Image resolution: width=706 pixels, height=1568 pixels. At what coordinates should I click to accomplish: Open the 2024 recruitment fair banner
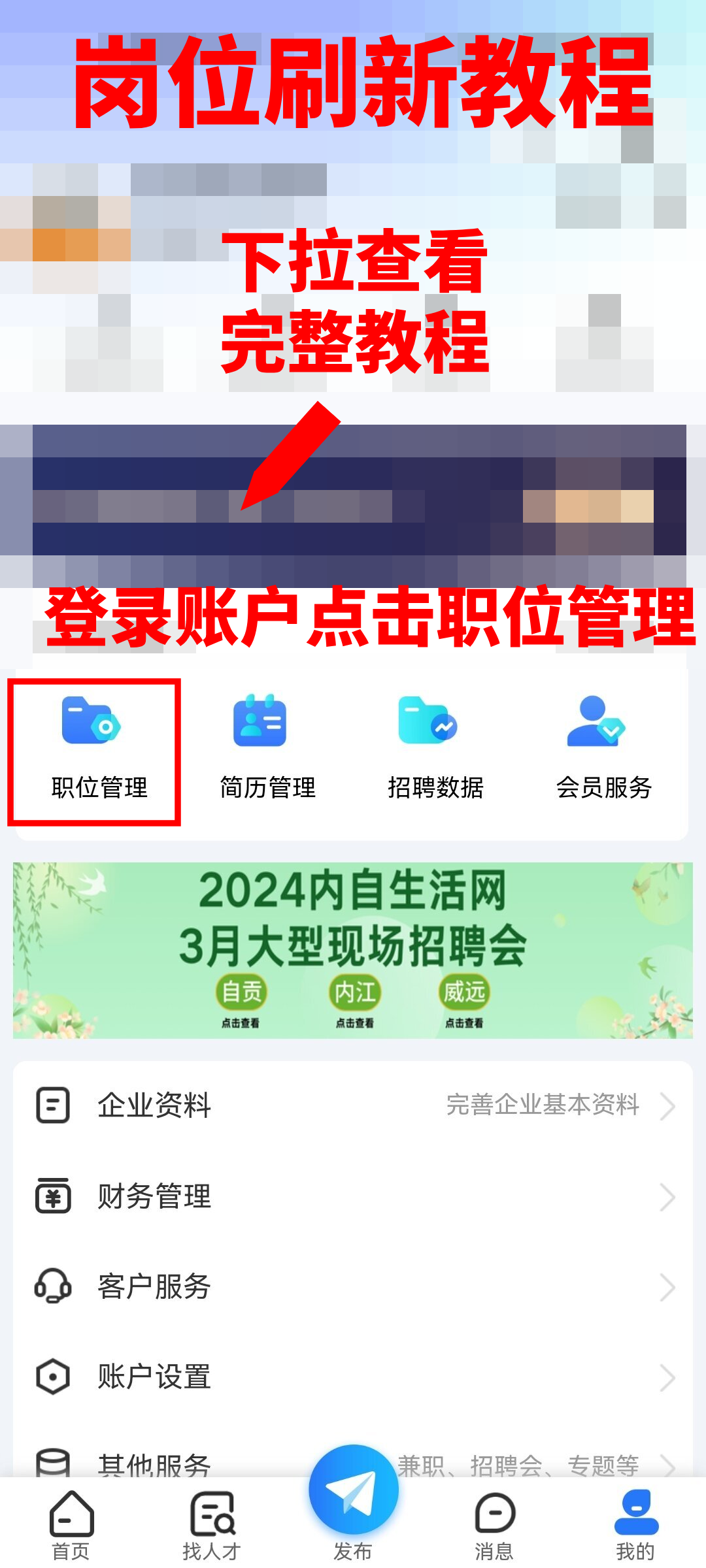(353, 950)
